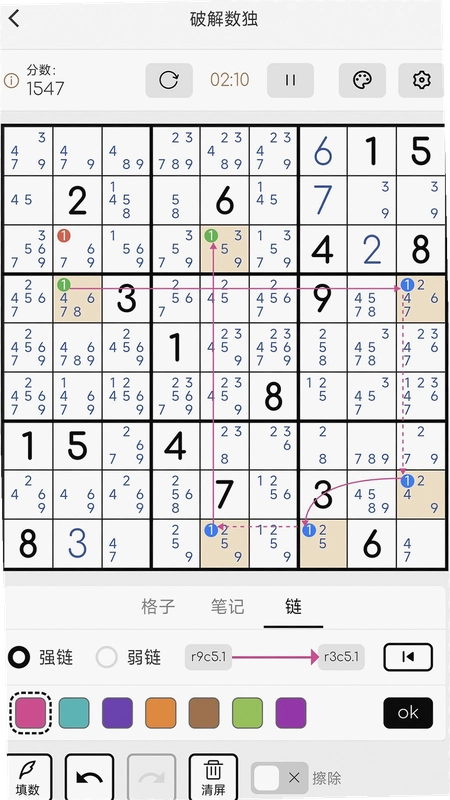The height and width of the screenshot is (800, 450).
Task: Switch to the 格子 tab
Action: [158, 607]
